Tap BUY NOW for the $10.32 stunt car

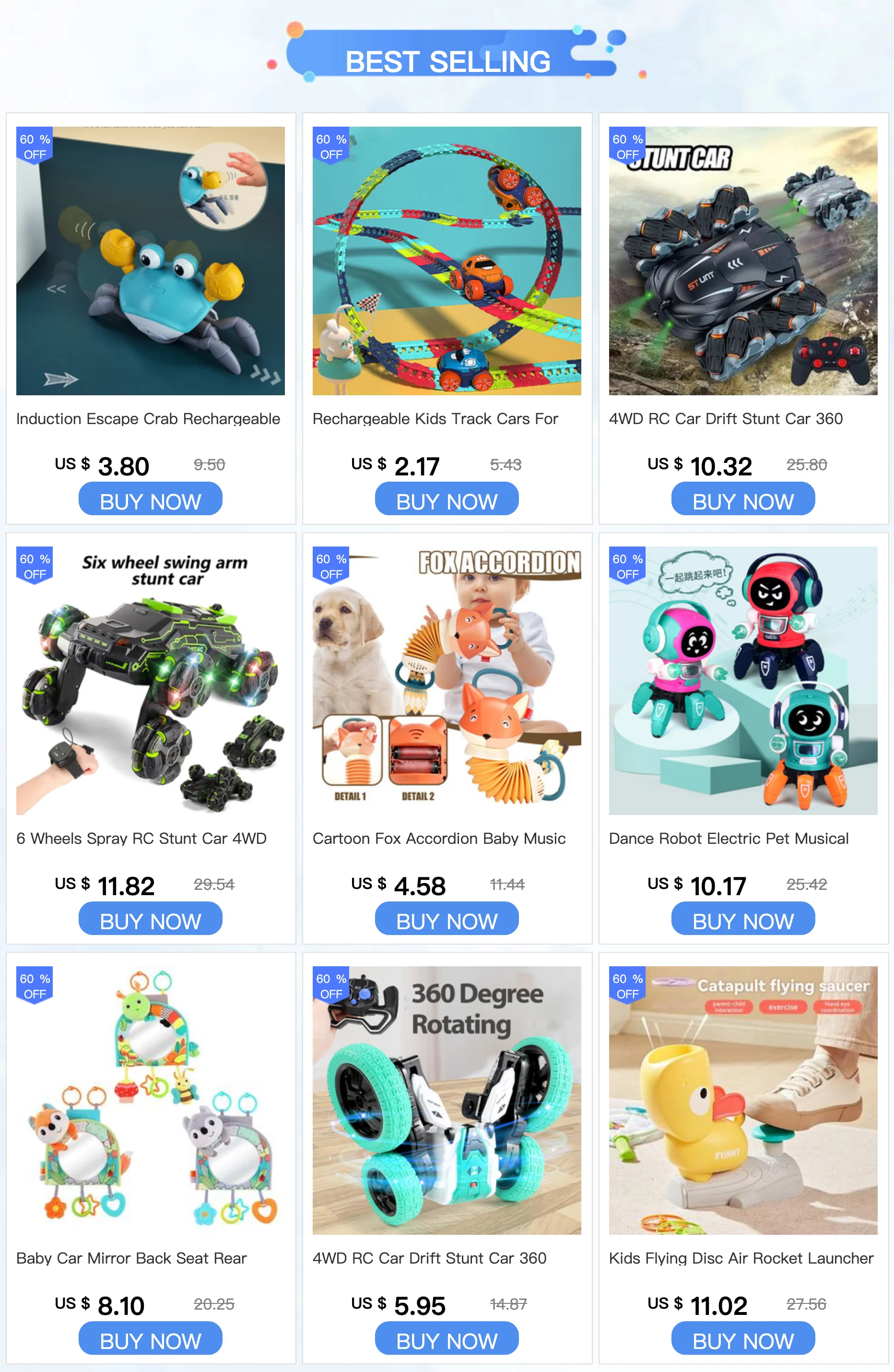pos(742,499)
